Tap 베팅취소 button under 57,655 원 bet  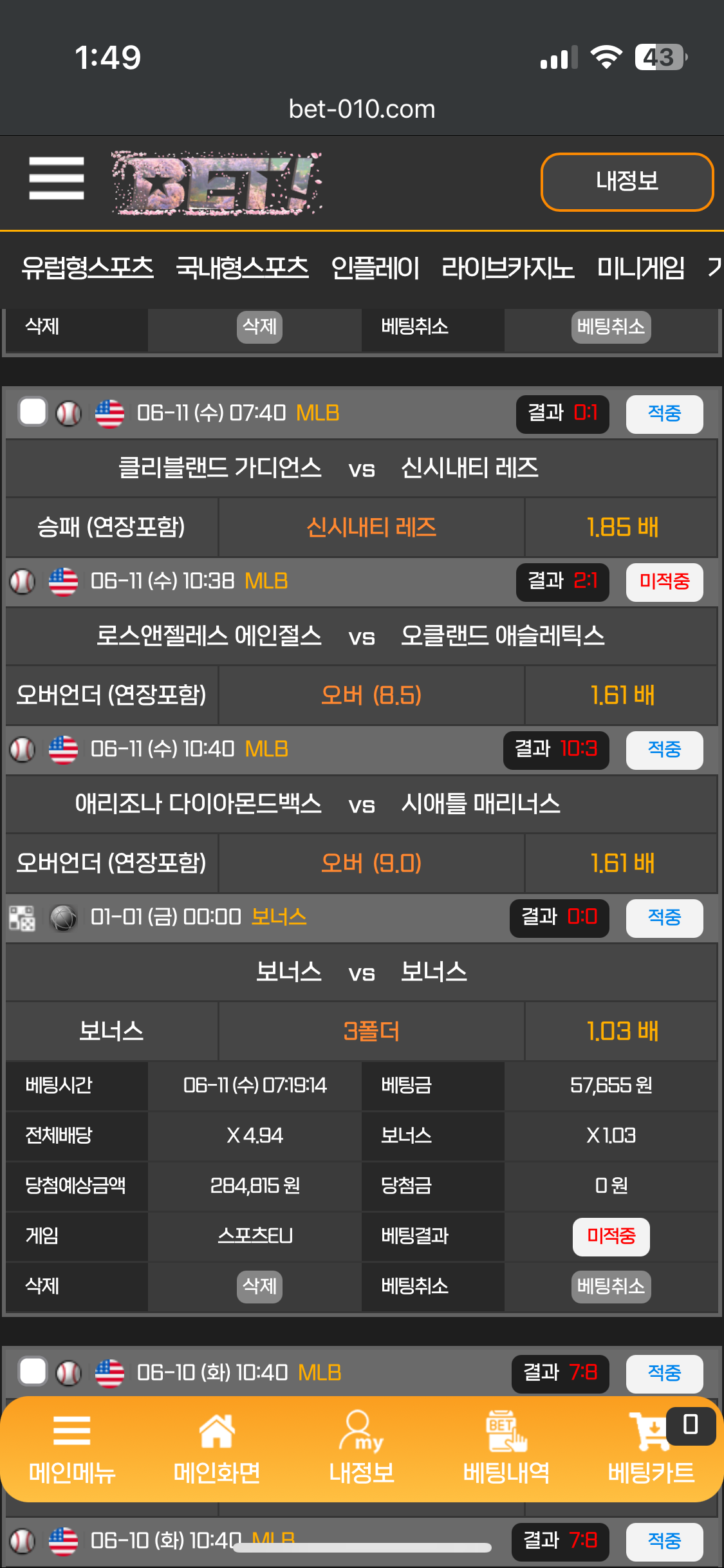[611, 1286]
